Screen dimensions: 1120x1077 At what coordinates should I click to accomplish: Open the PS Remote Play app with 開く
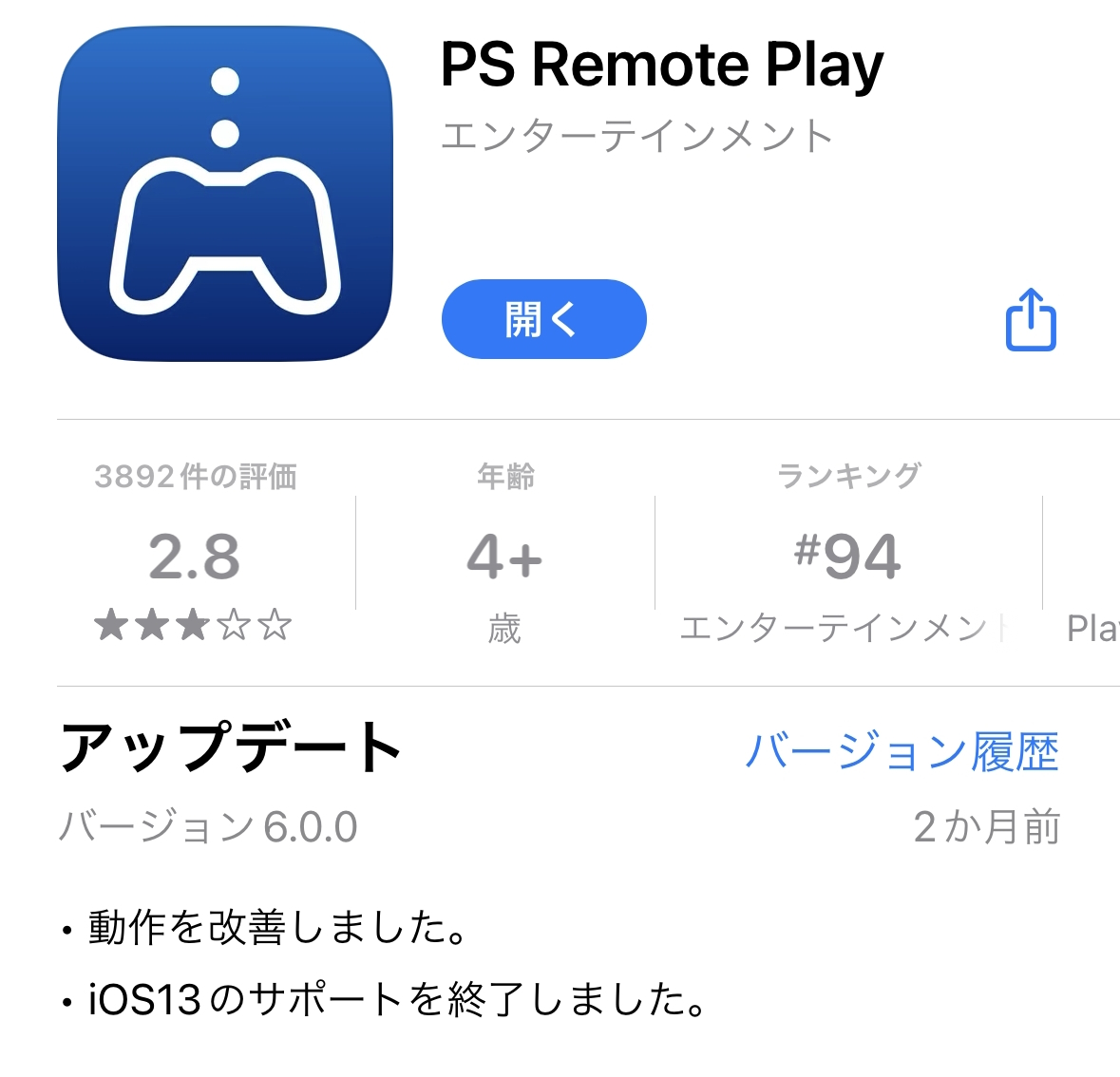(x=543, y=319)
